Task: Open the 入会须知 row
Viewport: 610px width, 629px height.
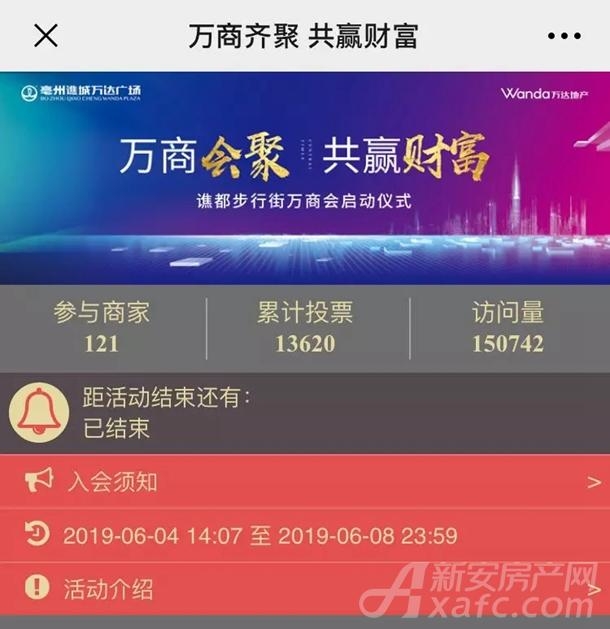Action: tap(304, 482)
